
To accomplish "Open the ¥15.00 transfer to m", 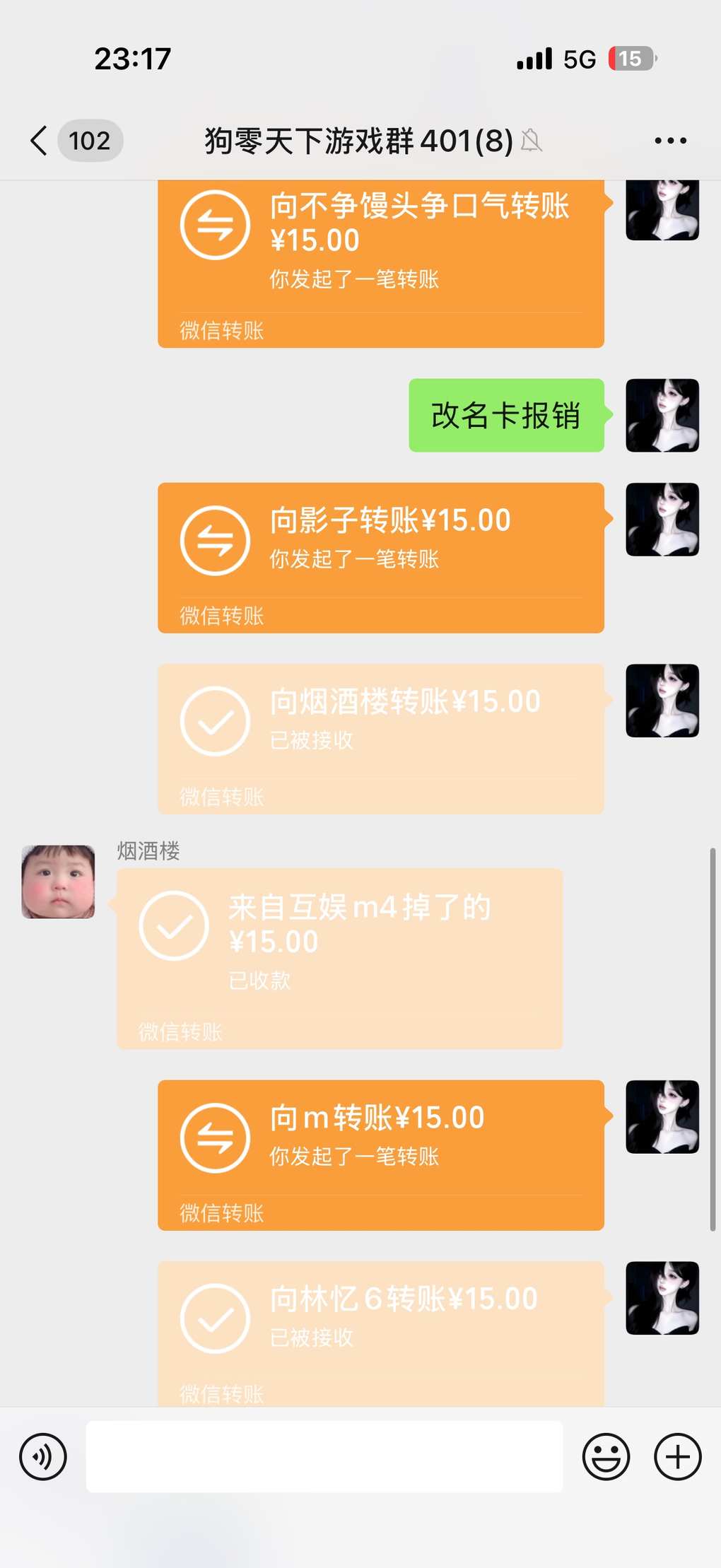I will (x=380, y=1154).
